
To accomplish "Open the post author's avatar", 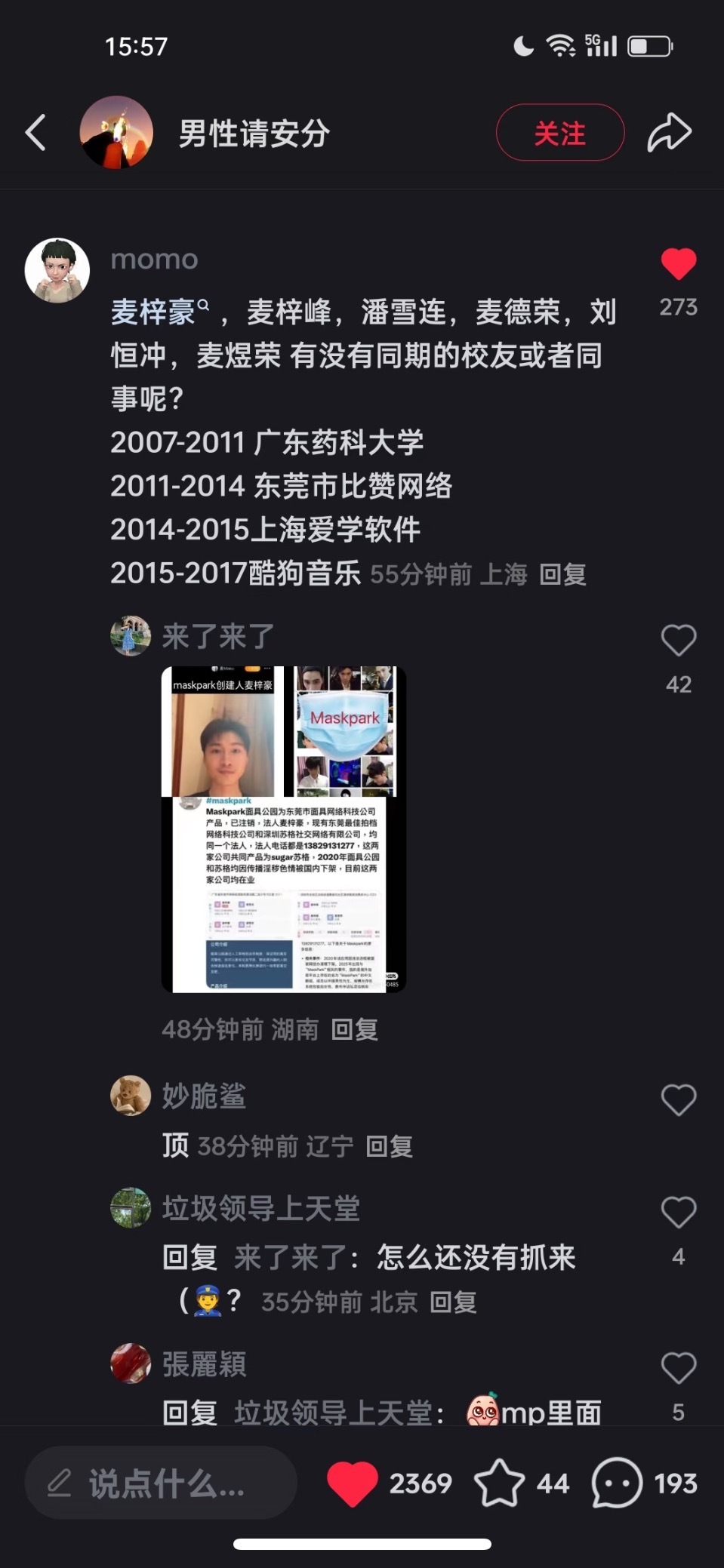I will pyautogui.click(x=116, y=133).
